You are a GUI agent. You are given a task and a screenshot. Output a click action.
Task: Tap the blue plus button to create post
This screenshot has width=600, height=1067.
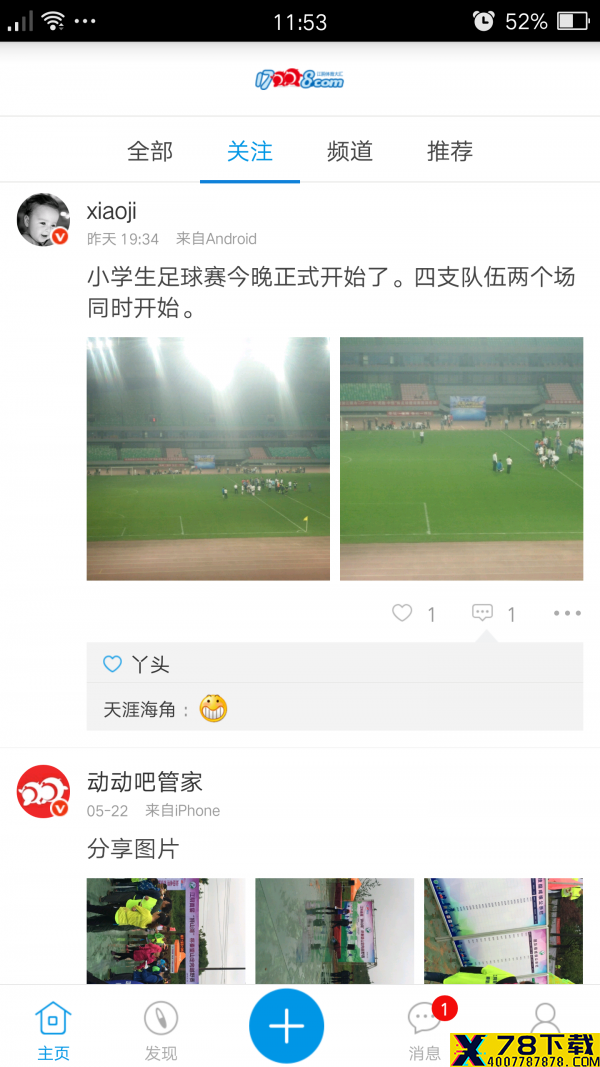point(286,1025)
